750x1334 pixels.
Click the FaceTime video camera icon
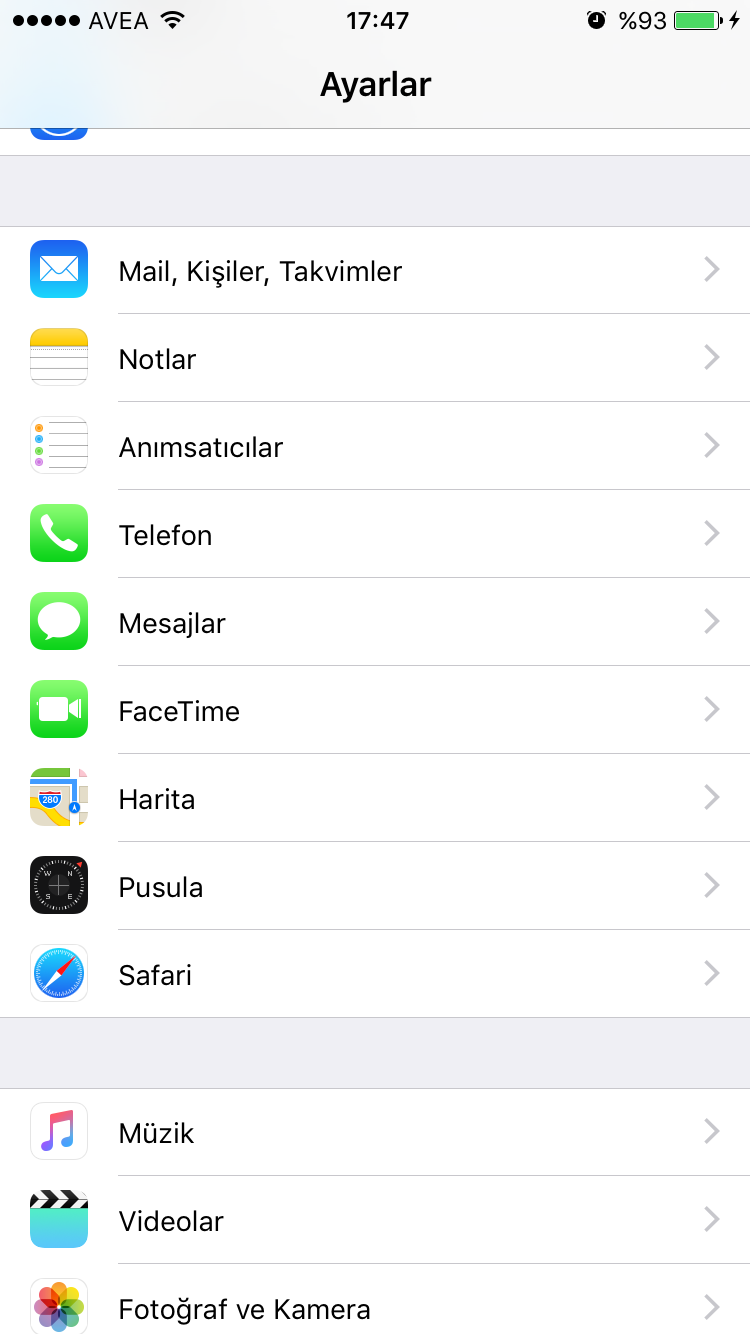(58, 709)
